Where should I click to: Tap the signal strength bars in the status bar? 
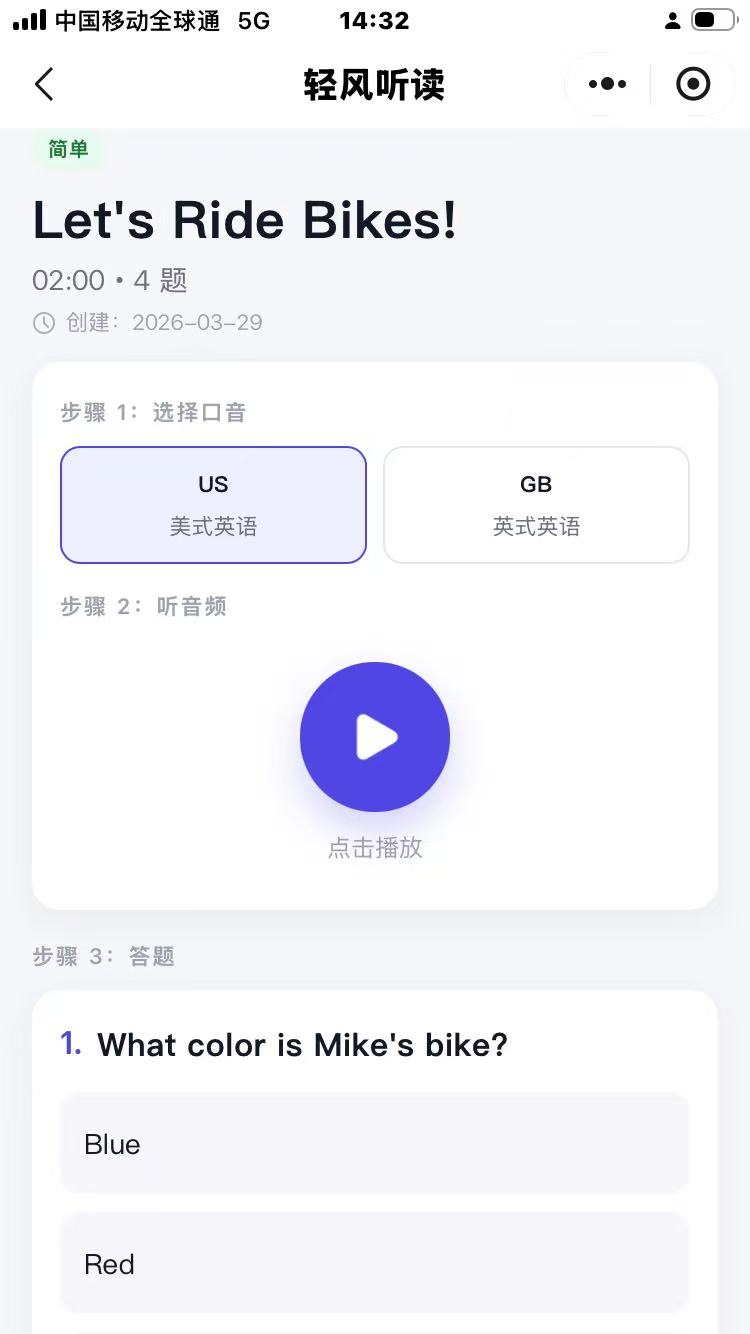(x=28, y=18)
